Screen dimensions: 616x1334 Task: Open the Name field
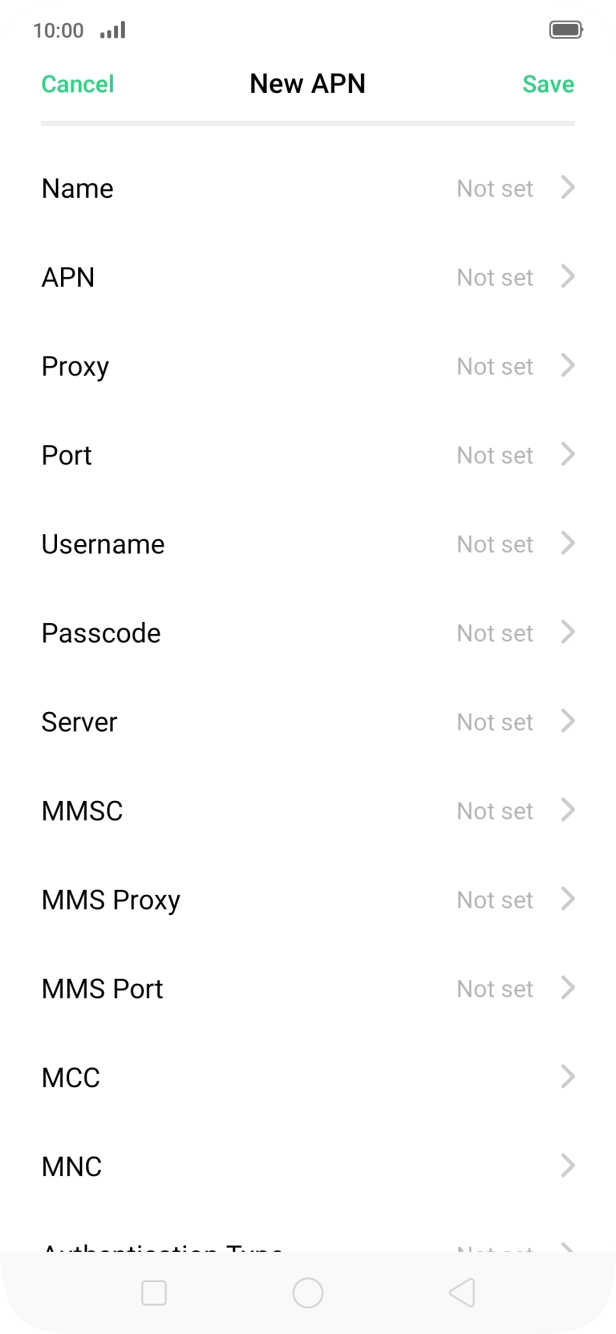[307, 188]
